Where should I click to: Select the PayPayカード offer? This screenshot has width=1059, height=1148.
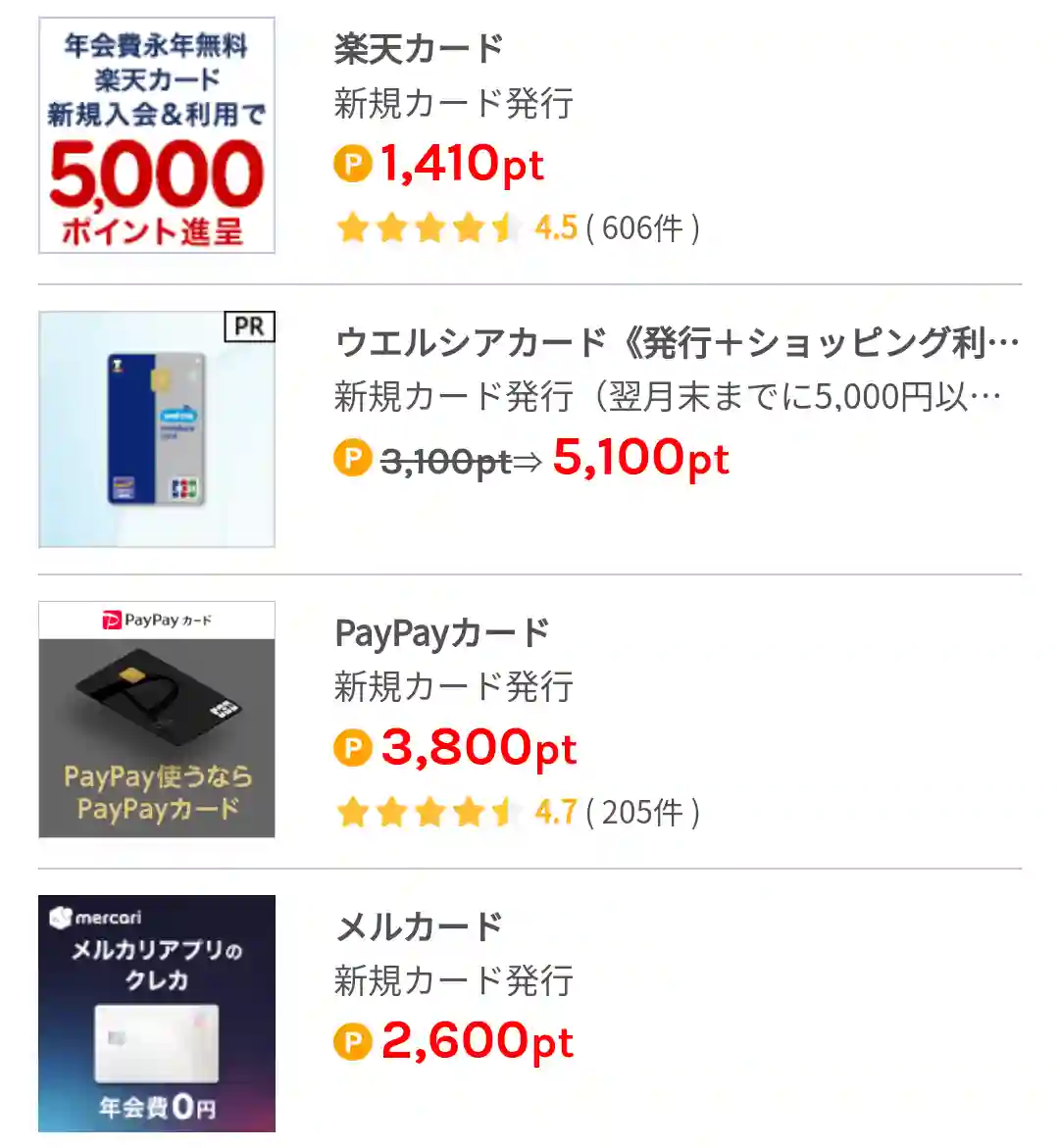(441, 633)
